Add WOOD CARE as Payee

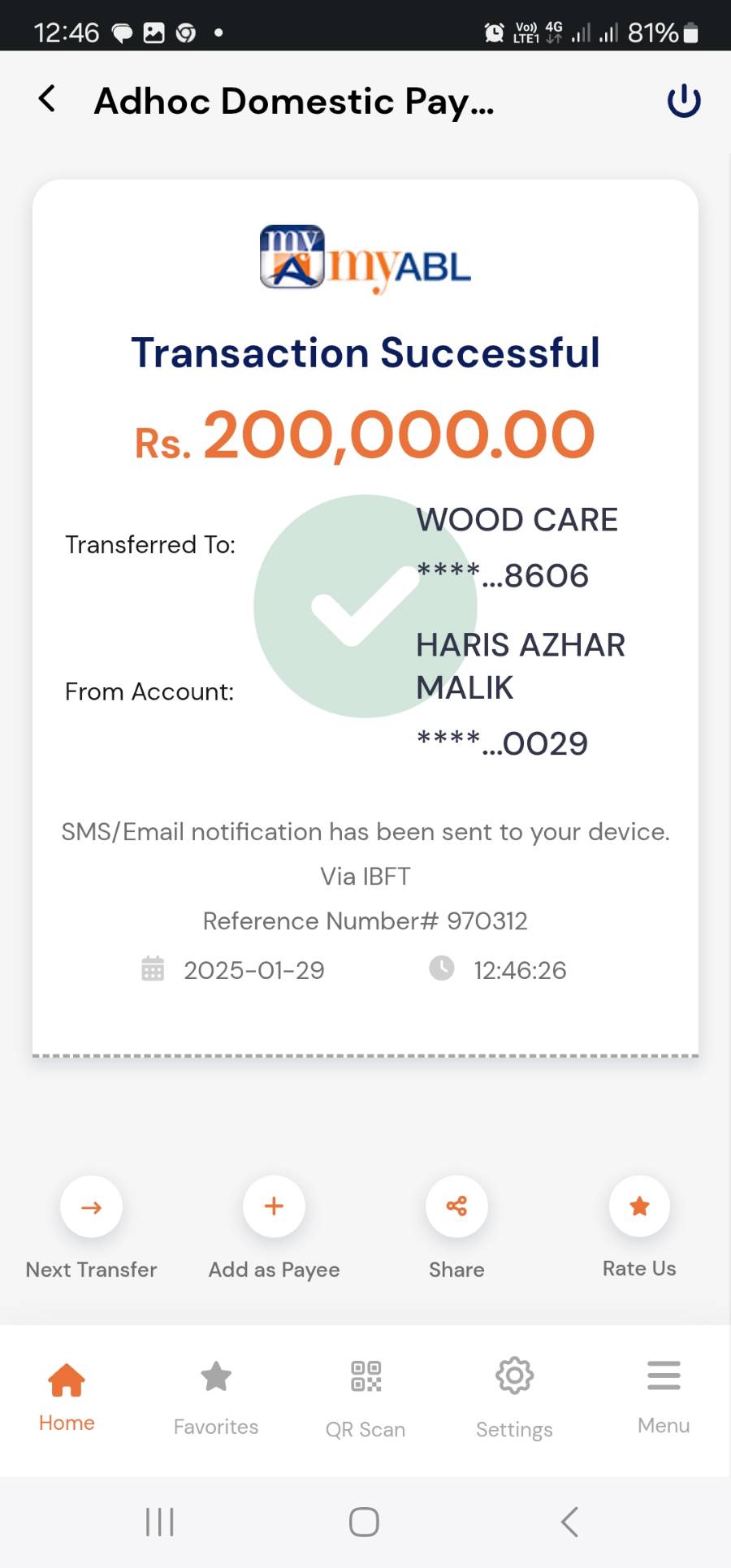(274, 1206)
